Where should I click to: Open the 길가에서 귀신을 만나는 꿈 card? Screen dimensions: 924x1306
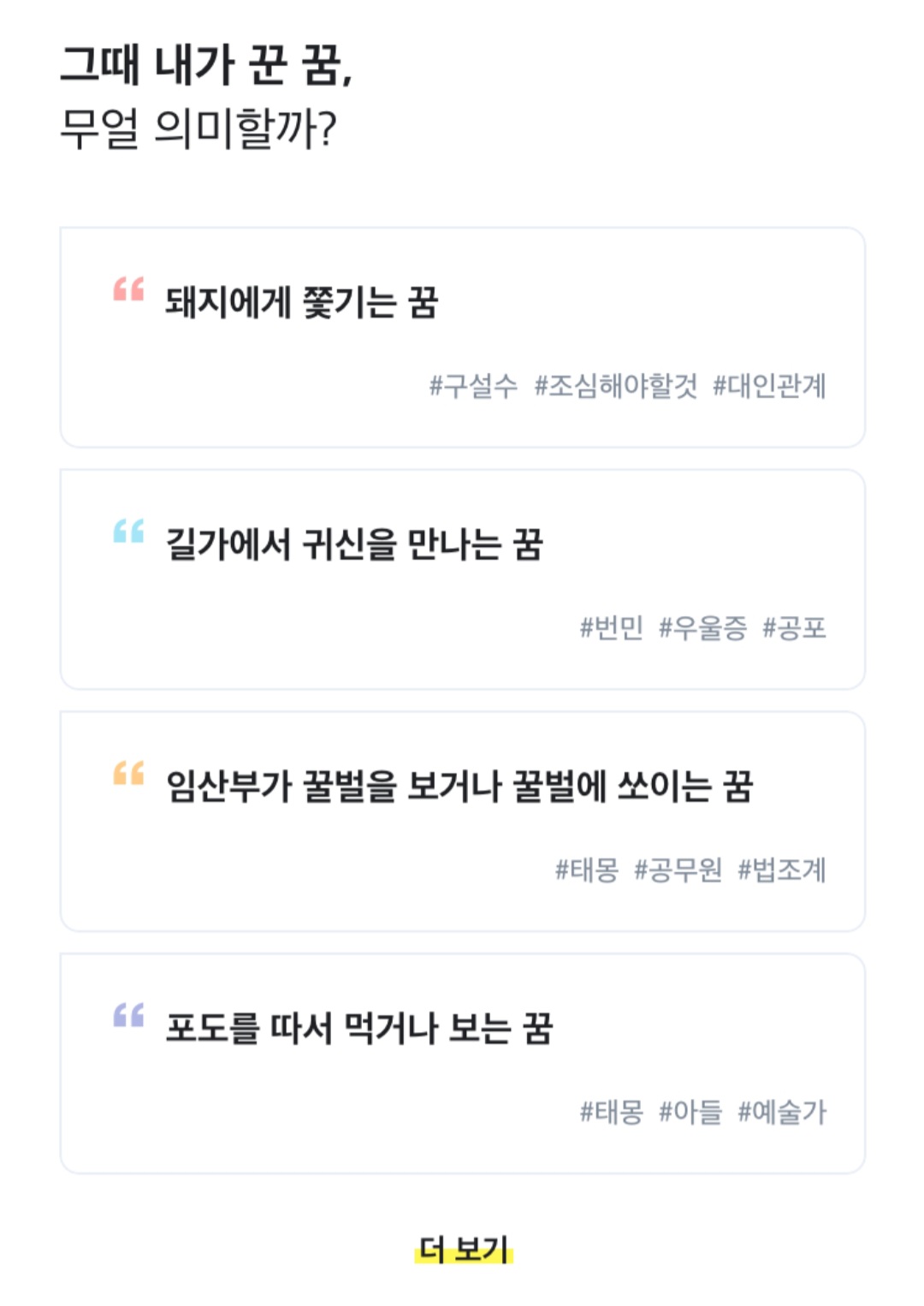click(462, 575)
